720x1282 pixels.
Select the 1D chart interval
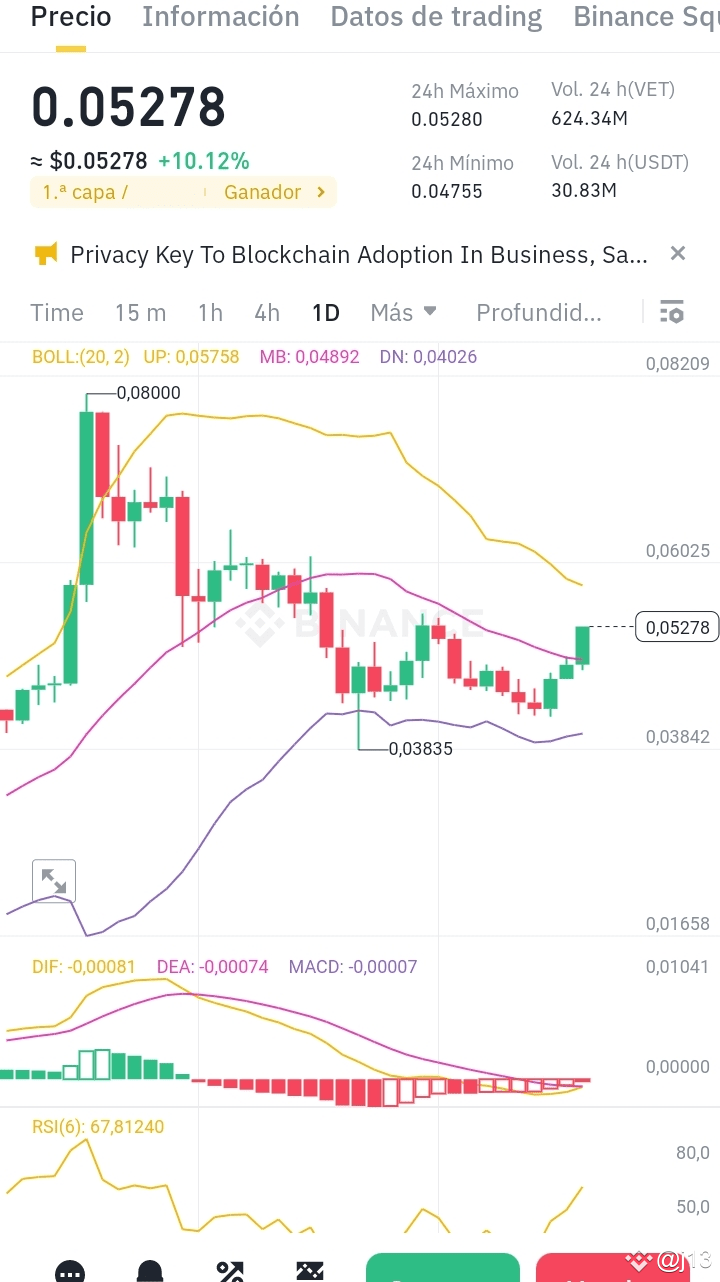(326, 313)
